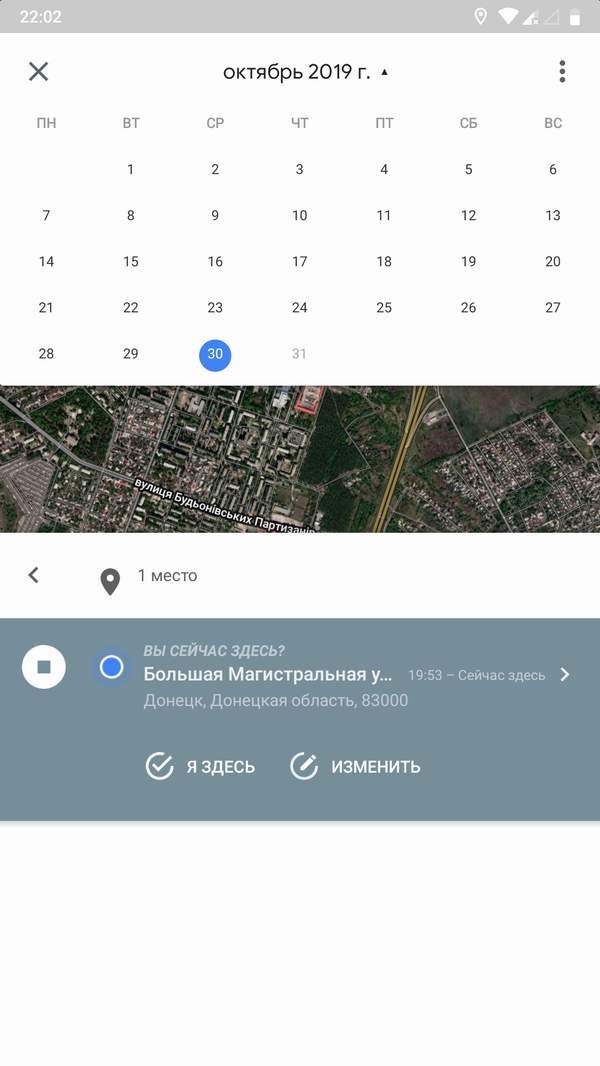Tap the stop button beside the location
This screenshot has height=1066, width=600.
click(x=44, y=667)
